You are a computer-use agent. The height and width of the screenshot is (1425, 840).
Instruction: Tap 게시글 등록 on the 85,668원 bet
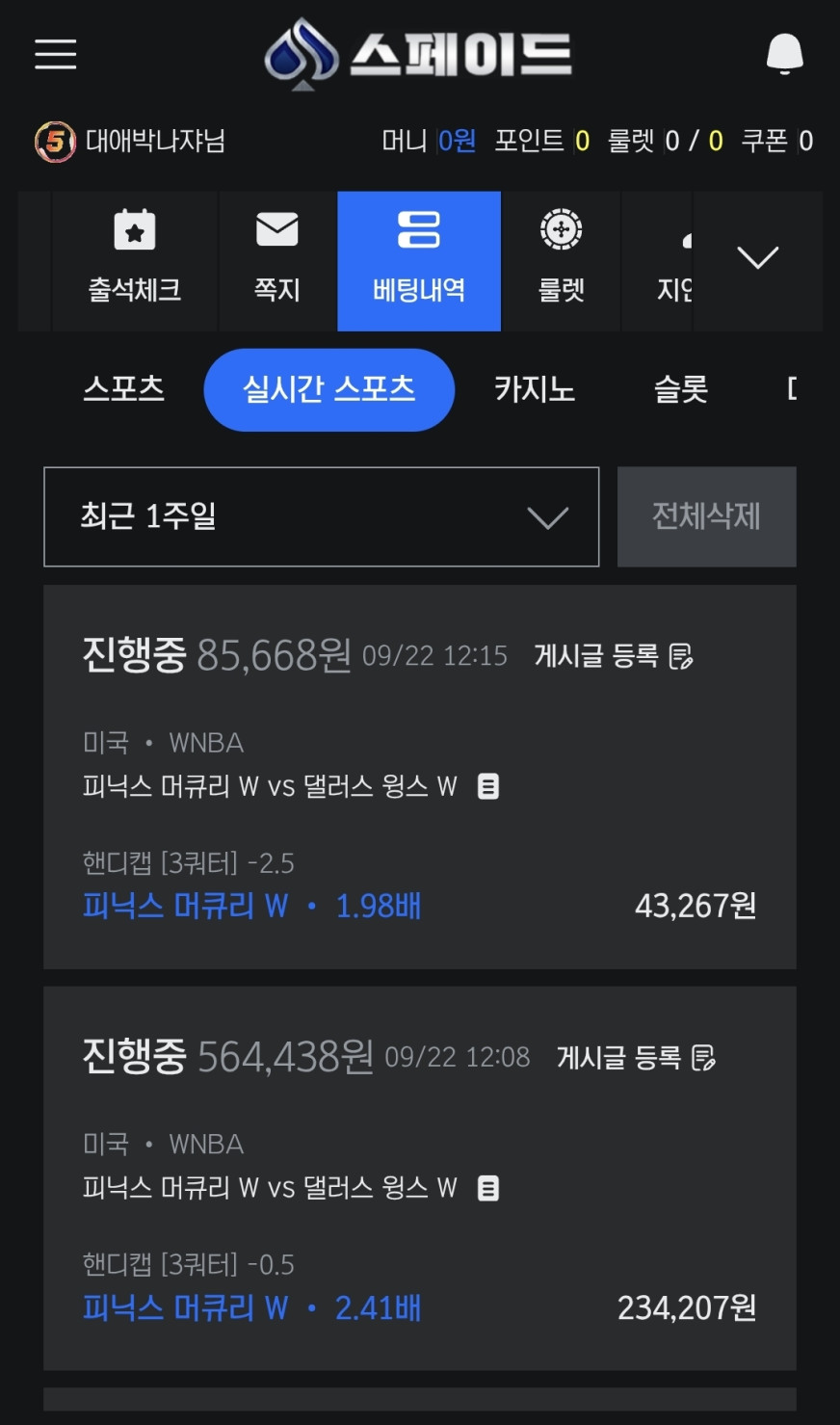(x=614, y=656)
